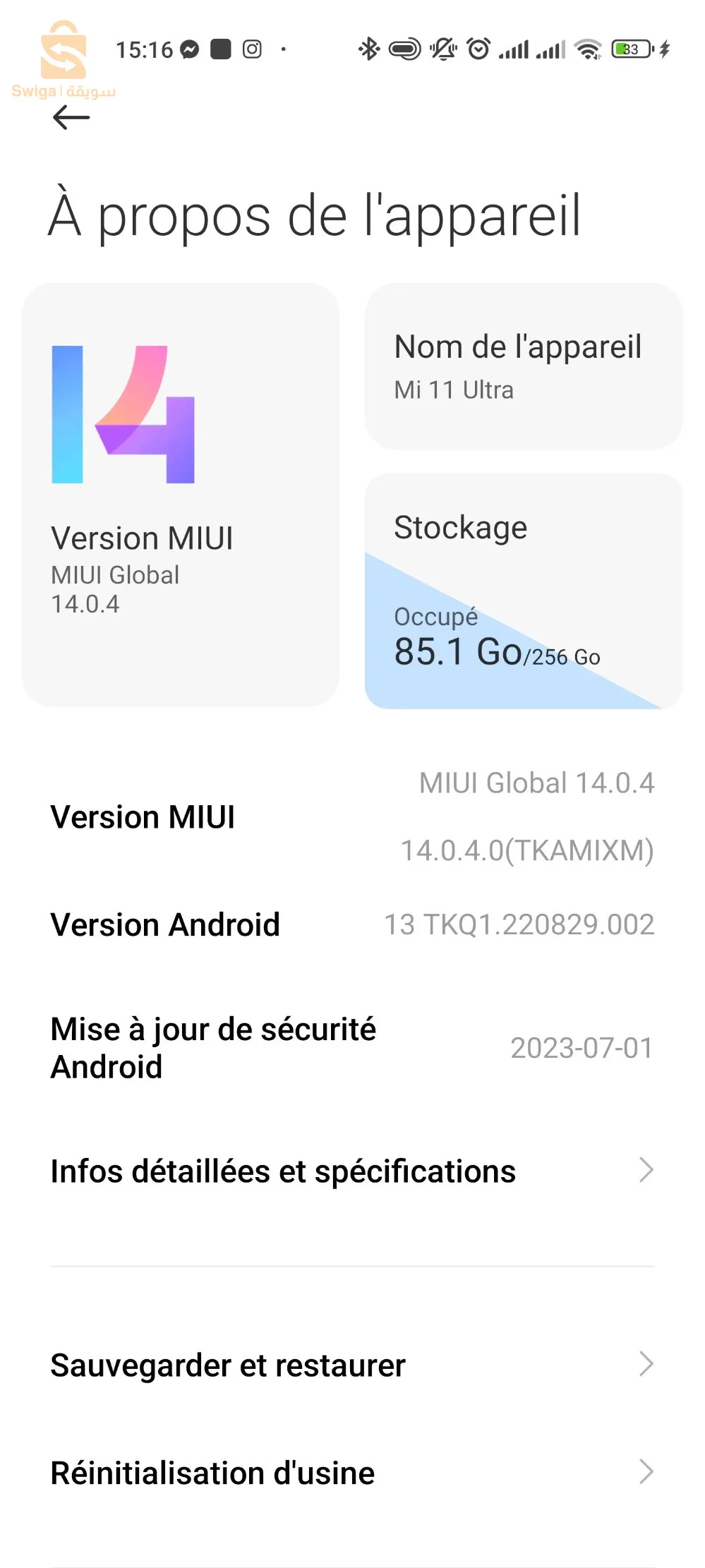Tap the Version MIUI 14.0.4.0 row
The height and width of the screenshot is (1568, 705).
pyautogui.click(x=352, y=817)
